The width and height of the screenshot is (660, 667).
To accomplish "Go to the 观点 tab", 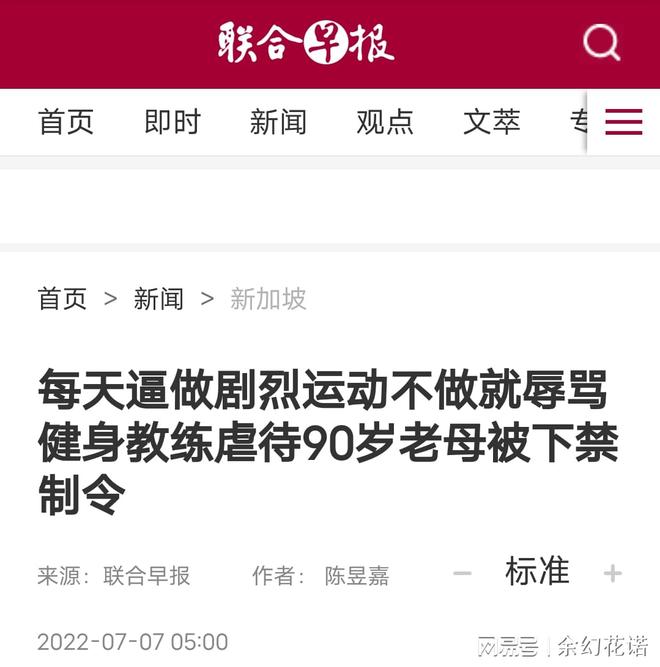I will tap(385, 122).
